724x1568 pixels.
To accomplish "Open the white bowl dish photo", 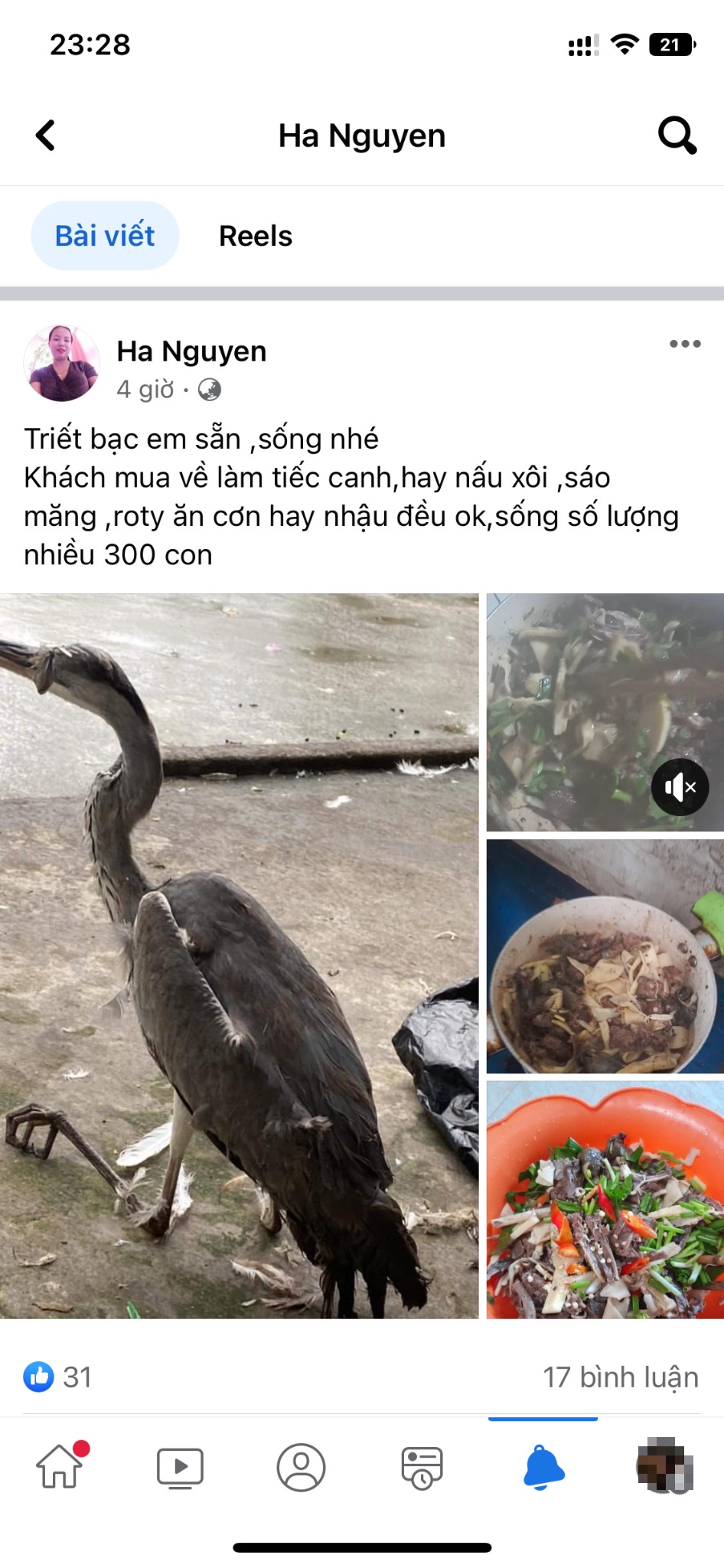I will click(605, 957).
